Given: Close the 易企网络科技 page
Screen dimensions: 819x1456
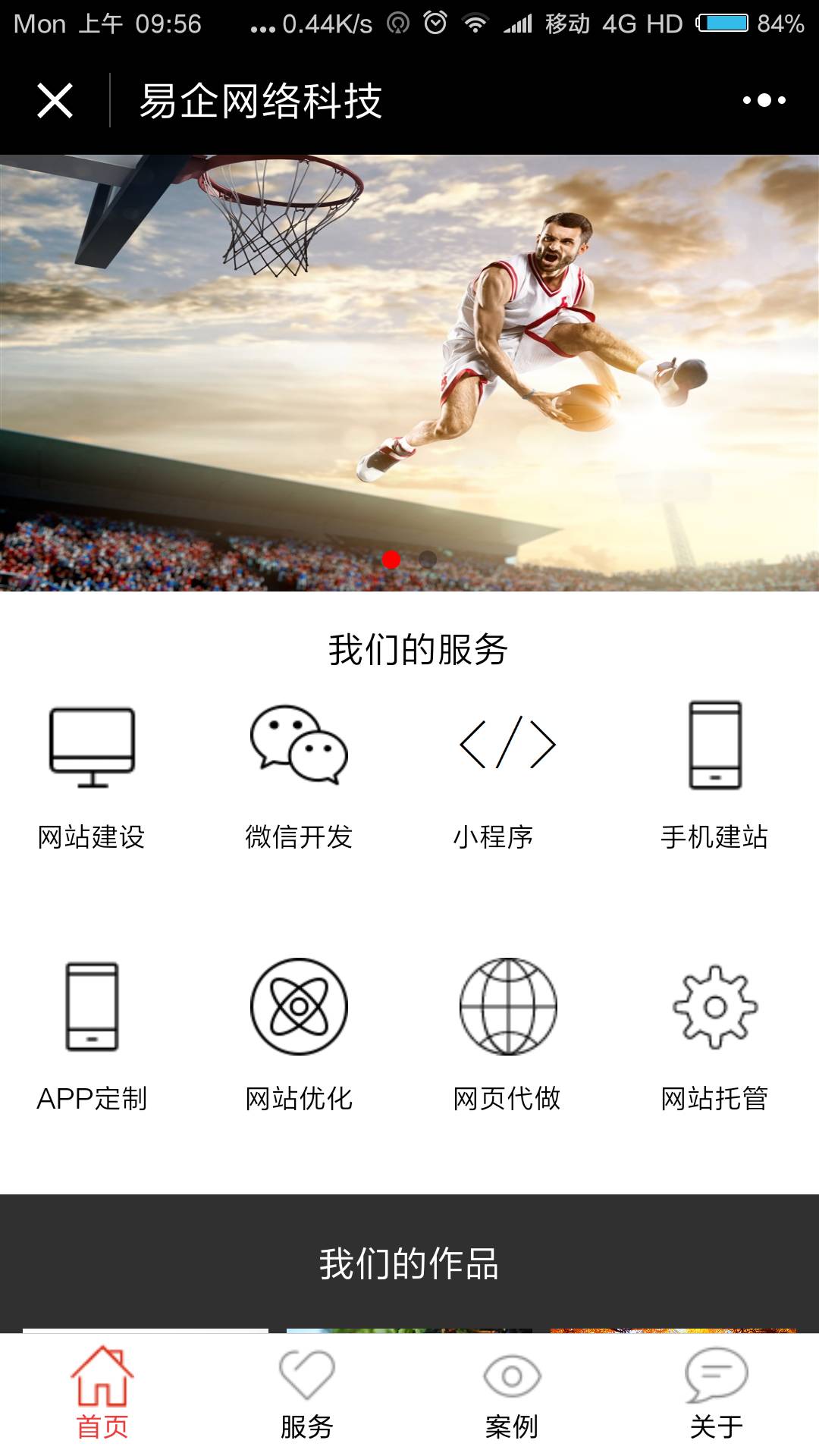Looking at the screenshot, I should click(55, 100).
